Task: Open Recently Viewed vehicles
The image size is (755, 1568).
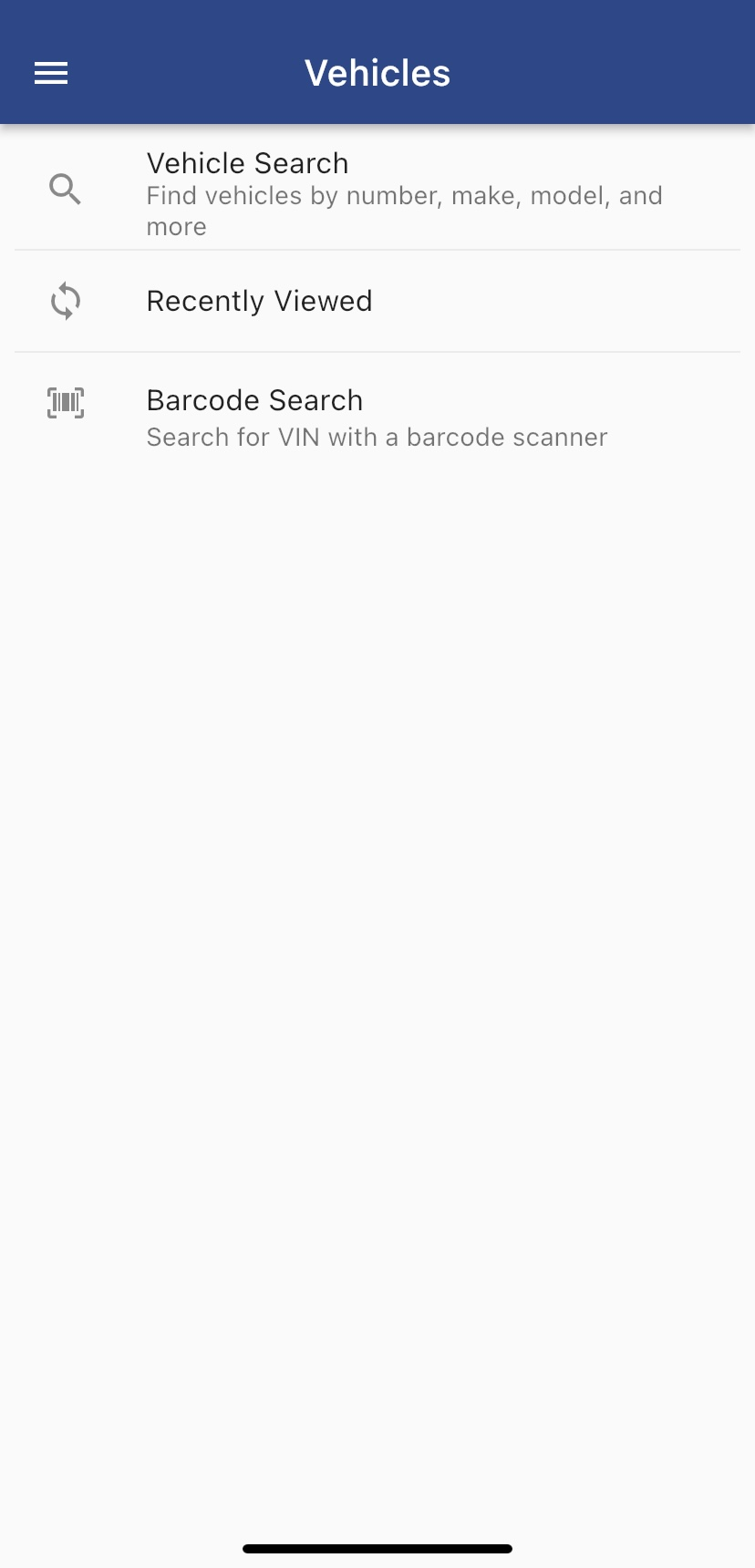Action: click(377, 301)
